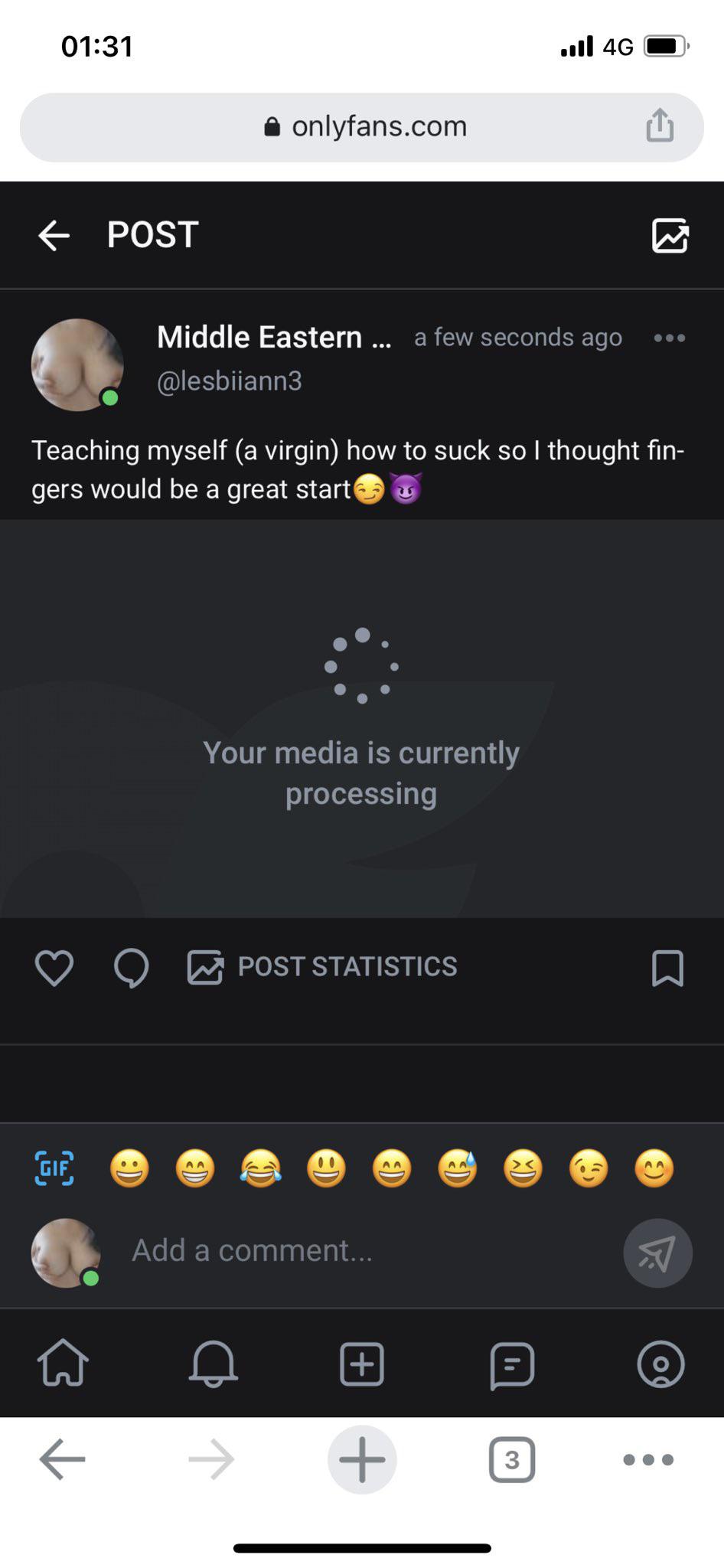Insert the tears-of-joy laughing emoji
Image resolution: width=724 pixels, height=1568 pixels.
[261, 1169]
